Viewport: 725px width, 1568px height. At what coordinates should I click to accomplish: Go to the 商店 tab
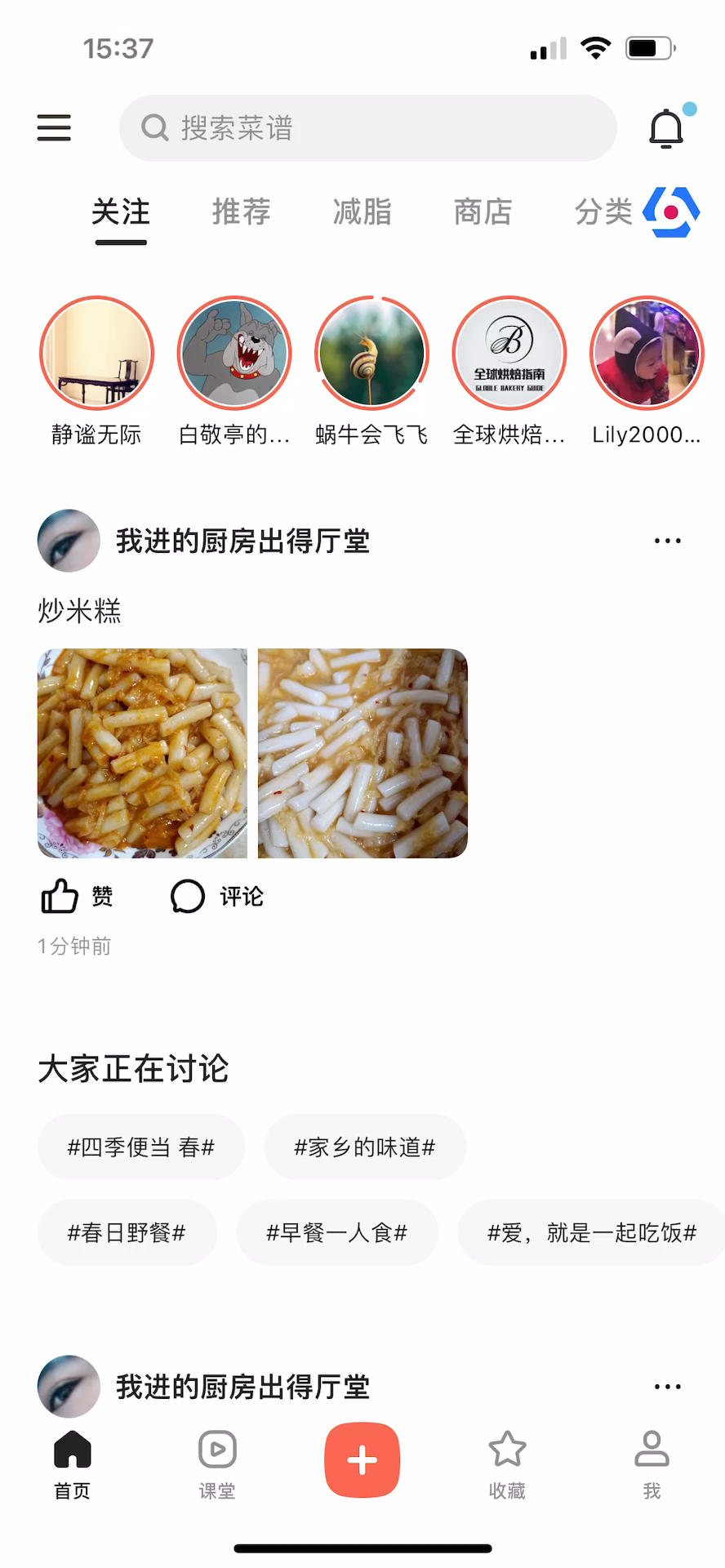pyautogui.click(x=483, y=212)
